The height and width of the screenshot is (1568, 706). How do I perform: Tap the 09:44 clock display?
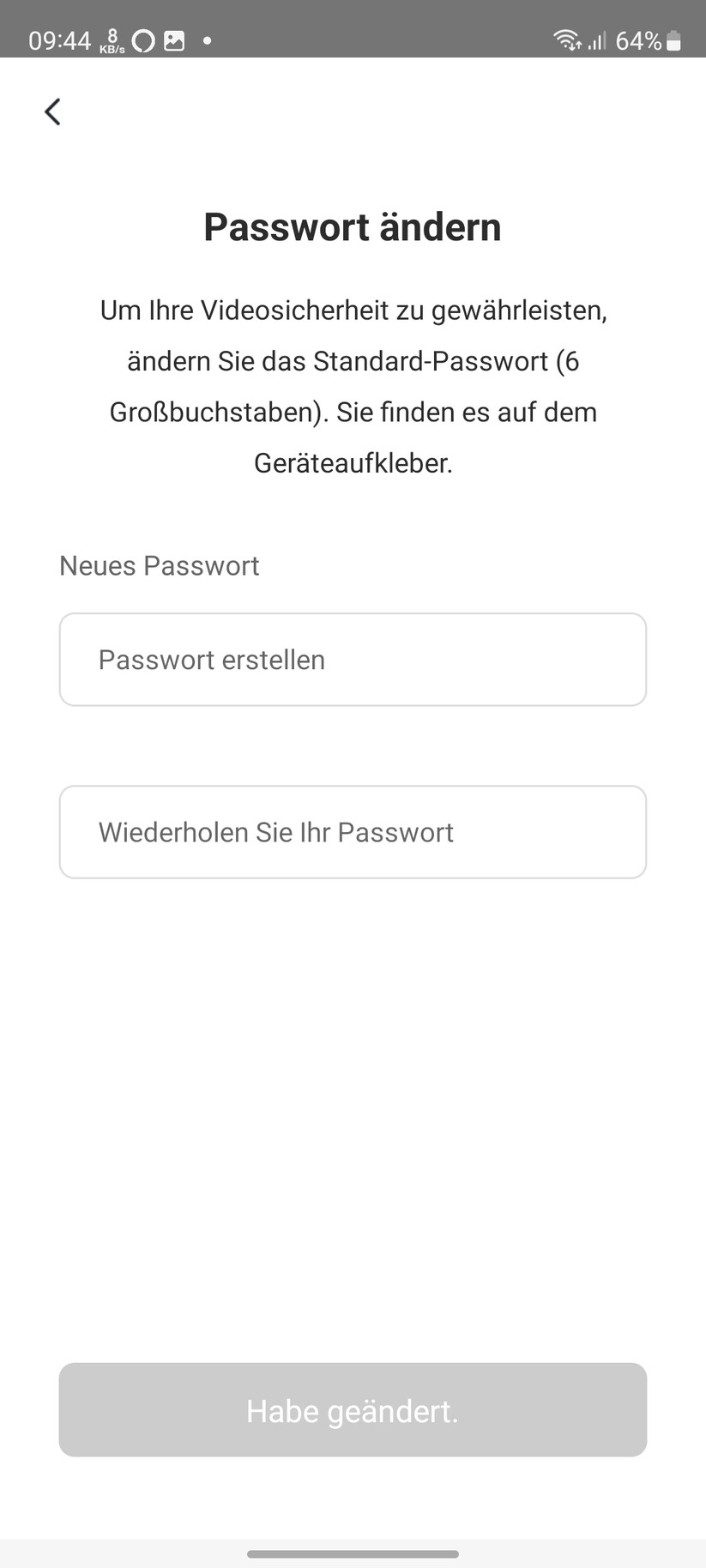point(60,39)
